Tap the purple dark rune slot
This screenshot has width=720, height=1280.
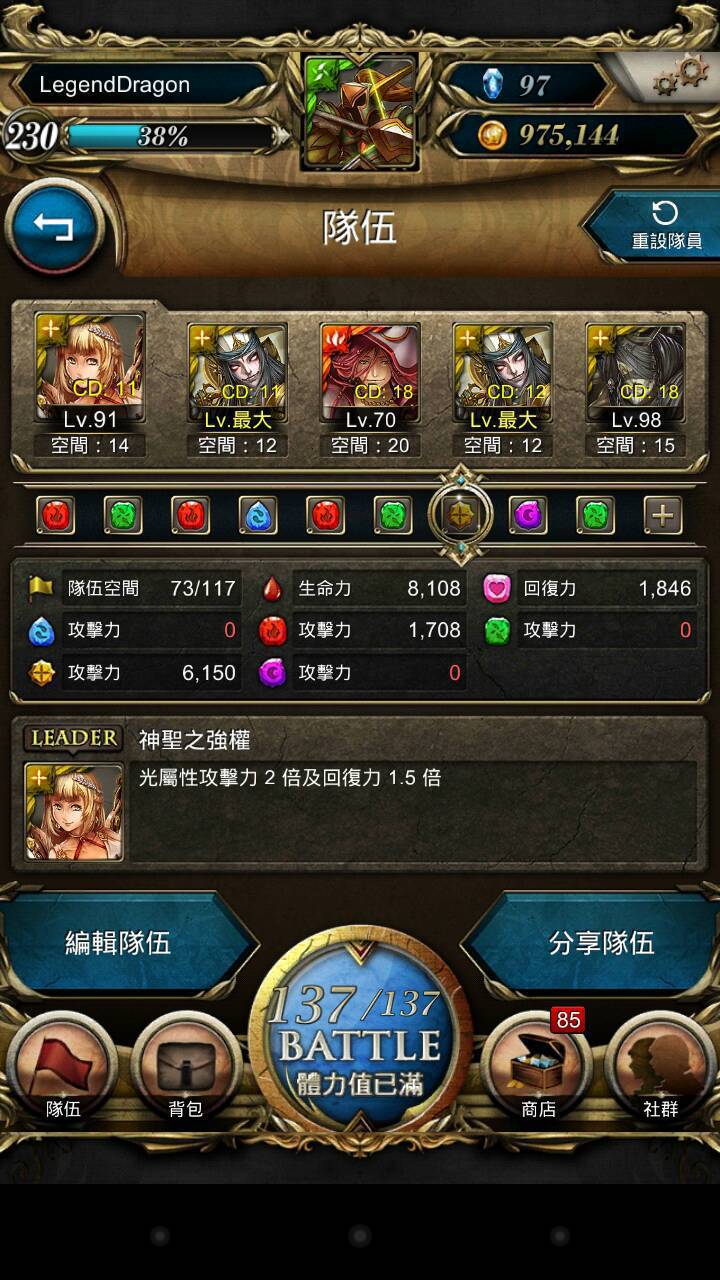(528, 516)
